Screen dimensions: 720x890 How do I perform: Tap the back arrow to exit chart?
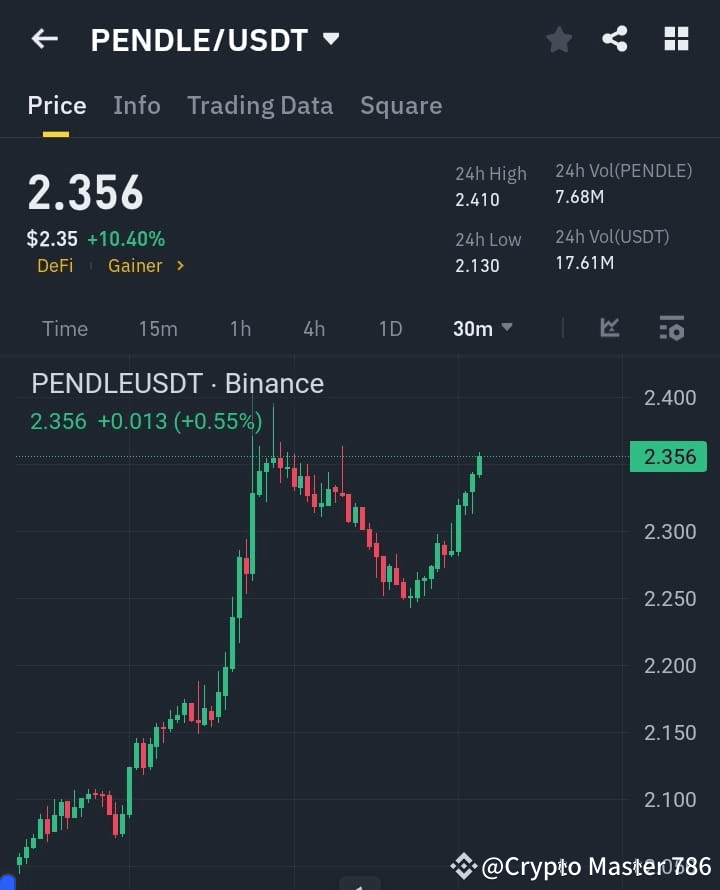tap(42, 39)
